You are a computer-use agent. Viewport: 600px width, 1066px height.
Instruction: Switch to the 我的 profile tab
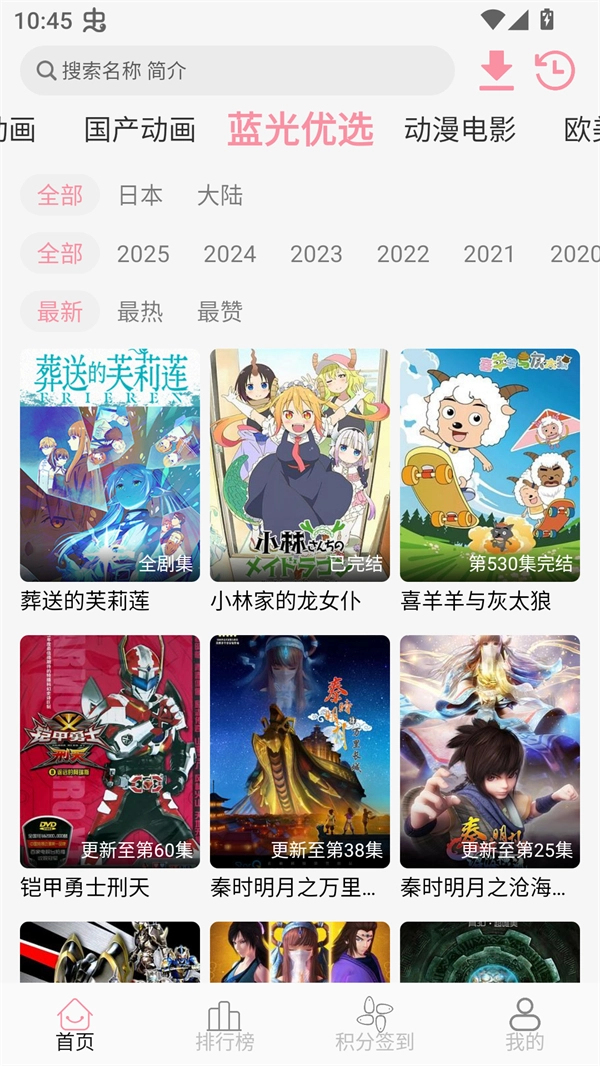tap(525, 1027)
